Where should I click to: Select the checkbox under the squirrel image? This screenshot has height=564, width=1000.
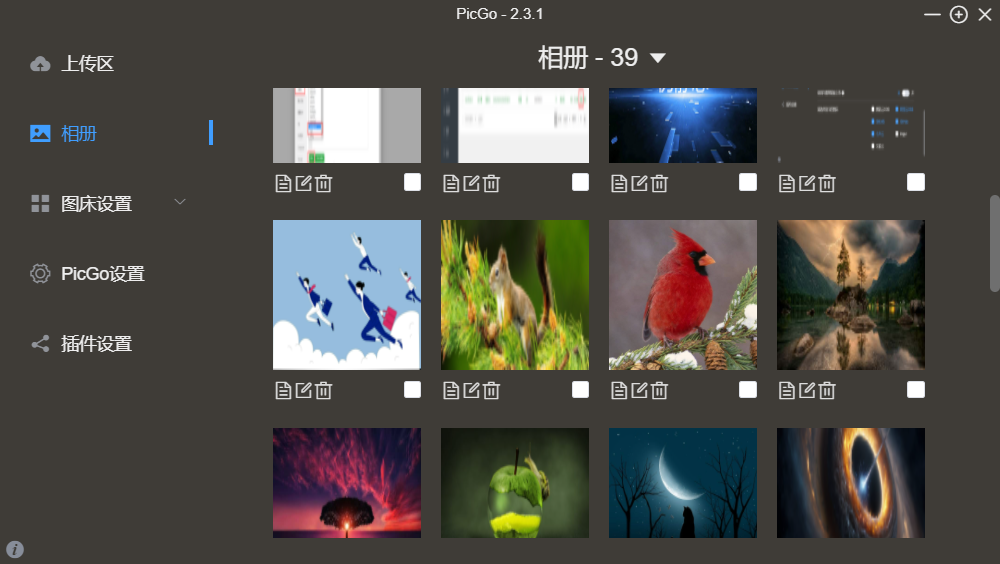[580, 390]
